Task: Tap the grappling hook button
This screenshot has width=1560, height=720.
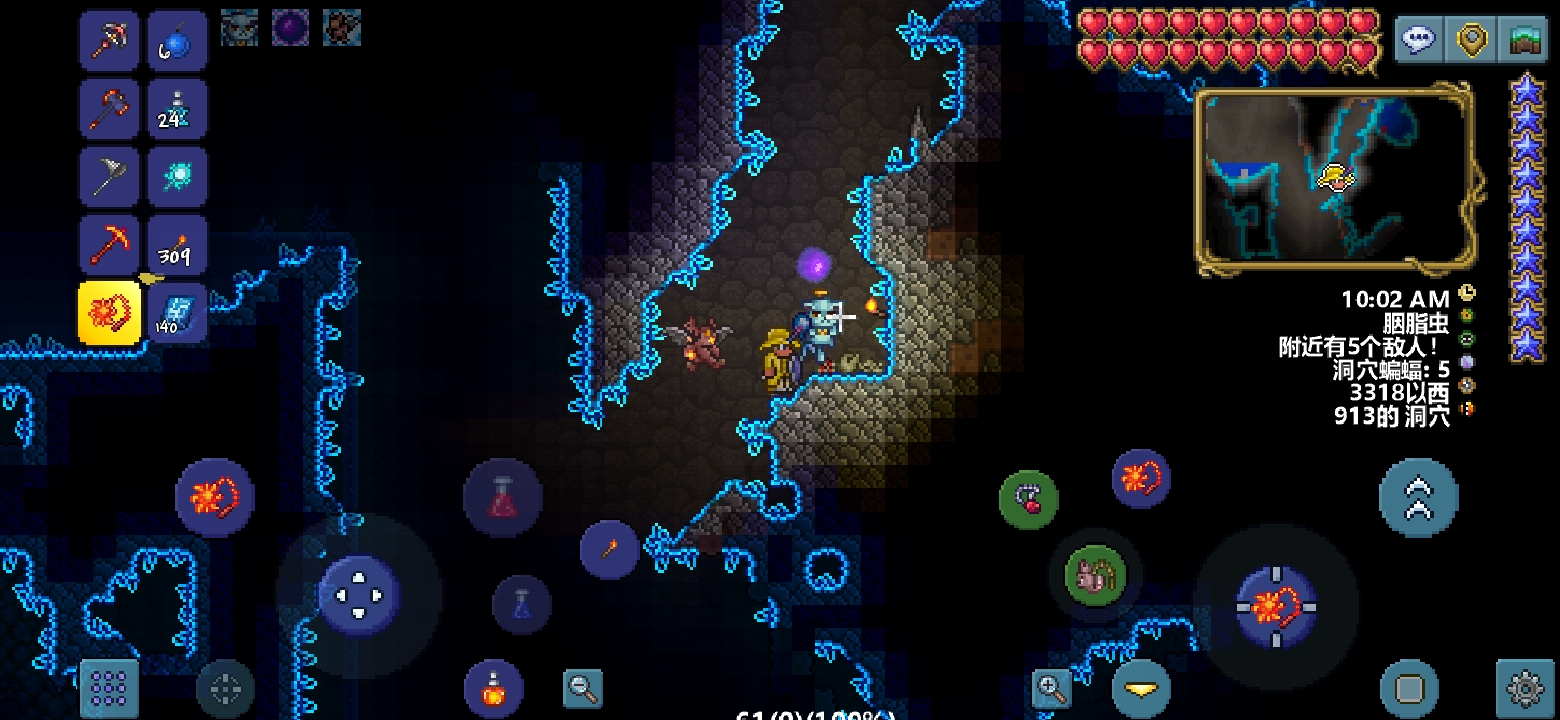Action: coord(1029,499)
